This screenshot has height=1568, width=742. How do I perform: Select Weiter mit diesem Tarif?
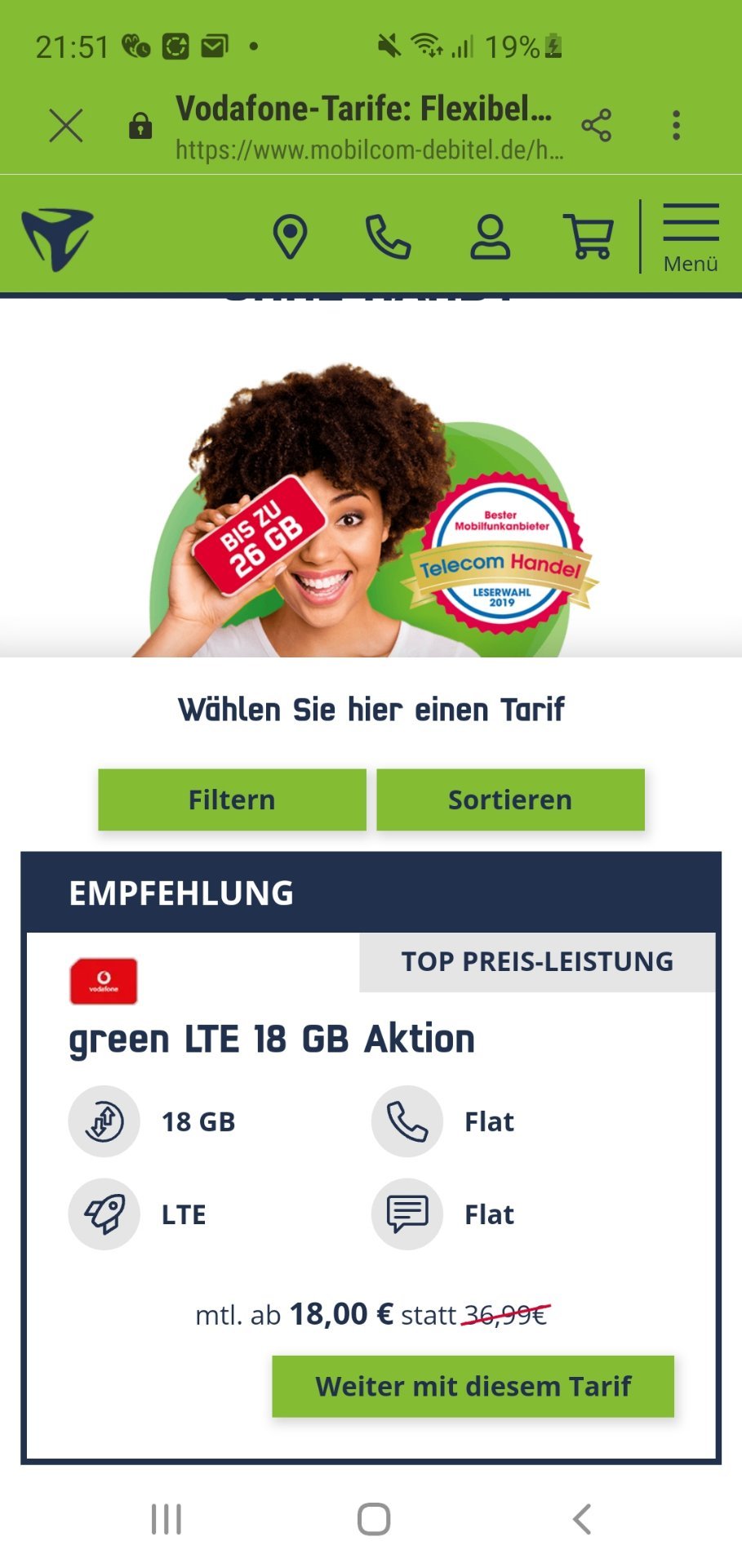tap(473, 1386)
